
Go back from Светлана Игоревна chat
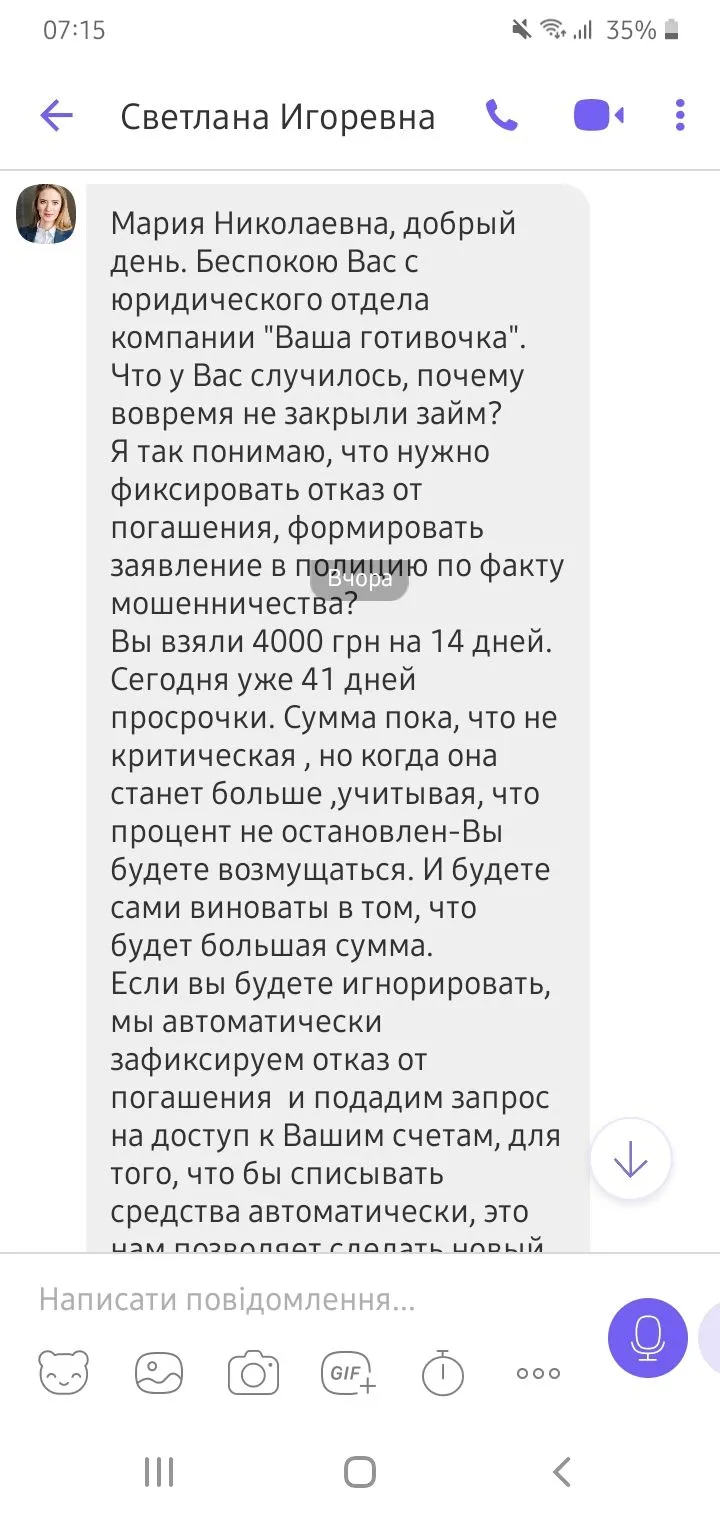point(57,116)
